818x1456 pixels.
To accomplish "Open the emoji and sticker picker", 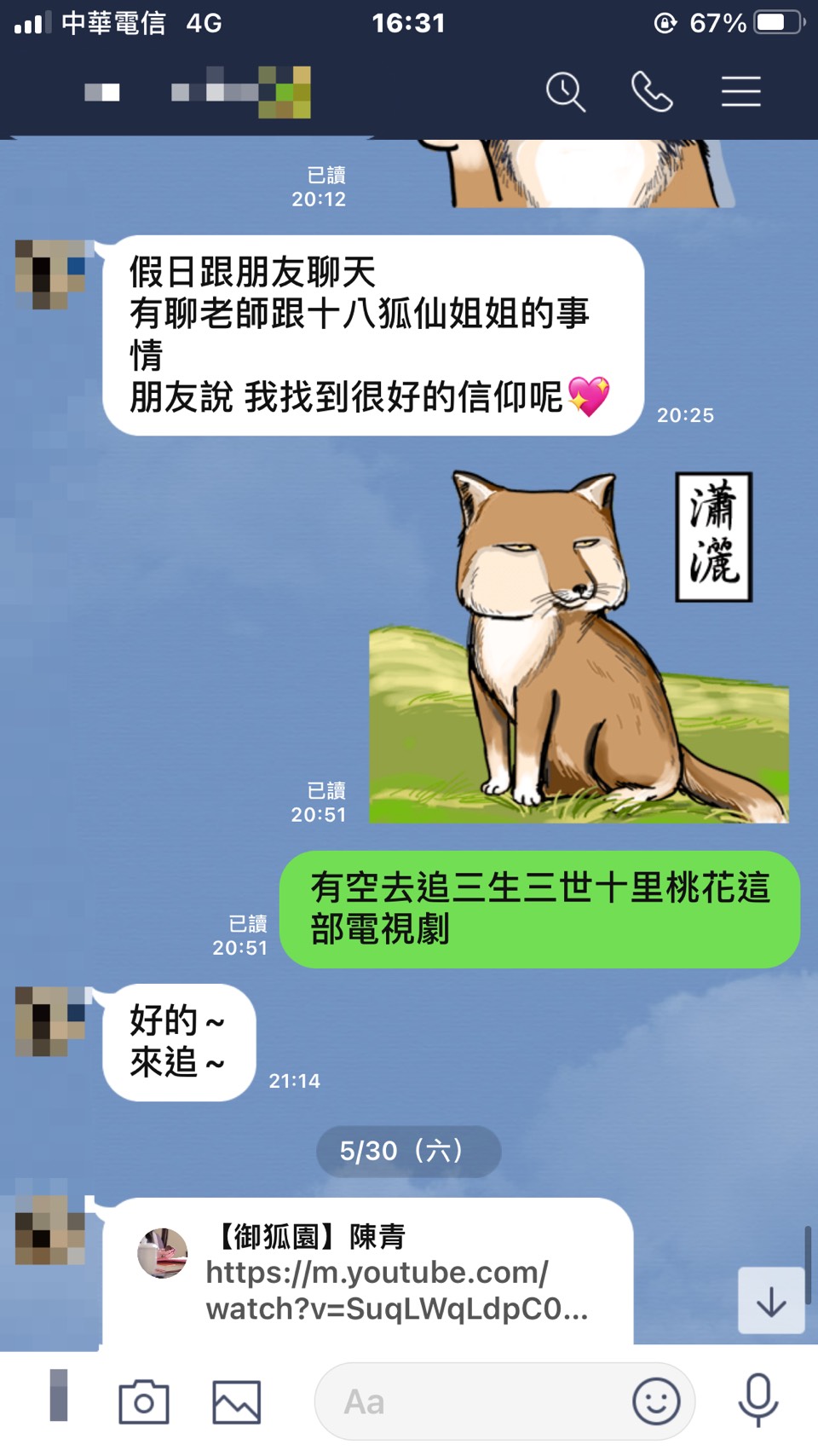I will pyautogui.click(x=656, y=1402).
